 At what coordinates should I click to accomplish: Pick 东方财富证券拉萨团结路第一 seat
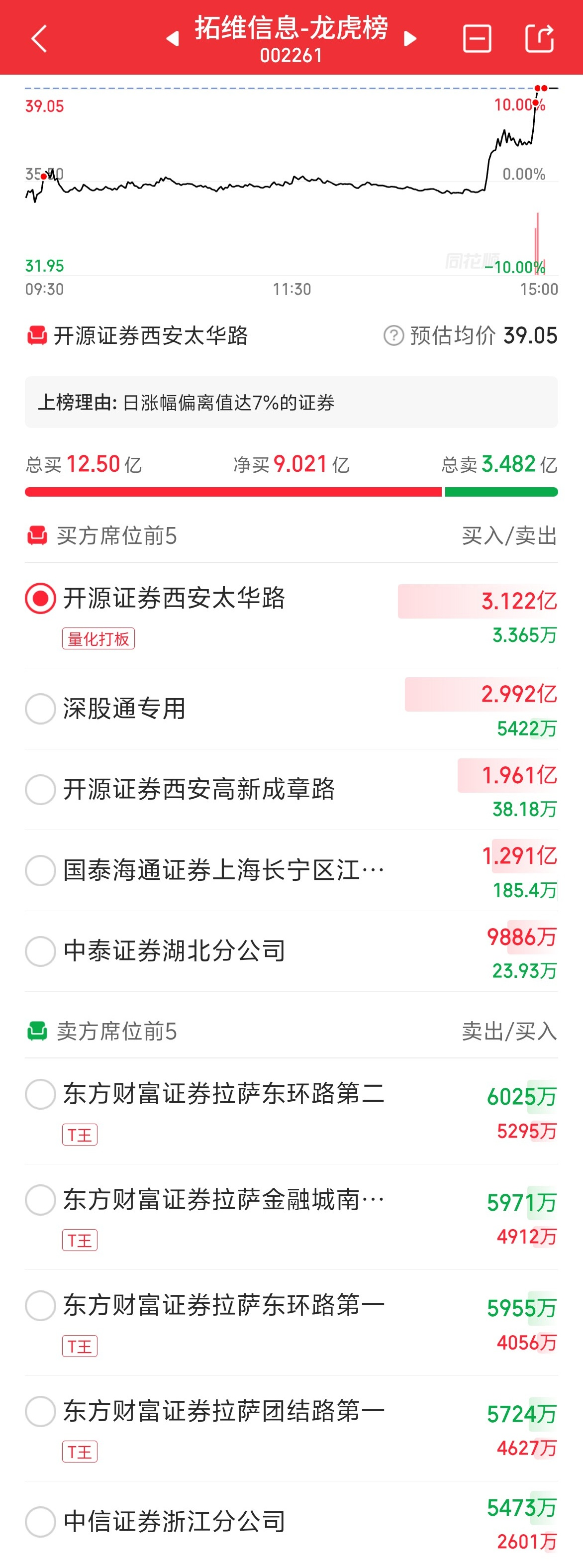[40, 1411]
